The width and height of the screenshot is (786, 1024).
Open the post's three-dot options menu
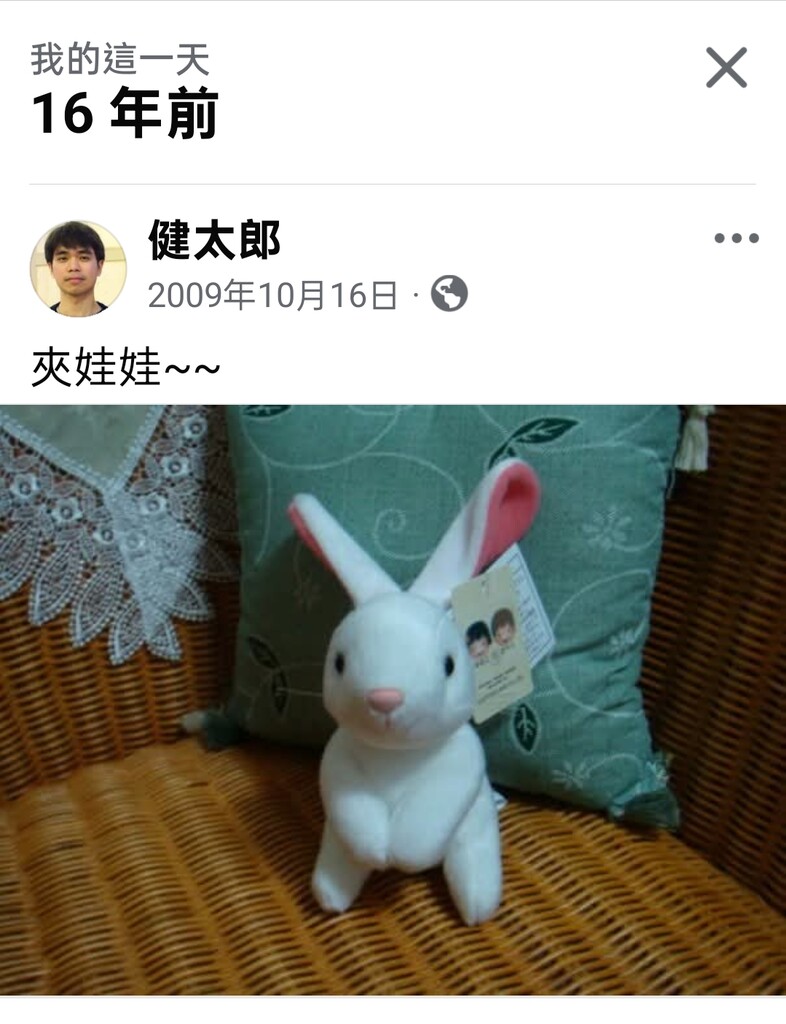point(736,239)
